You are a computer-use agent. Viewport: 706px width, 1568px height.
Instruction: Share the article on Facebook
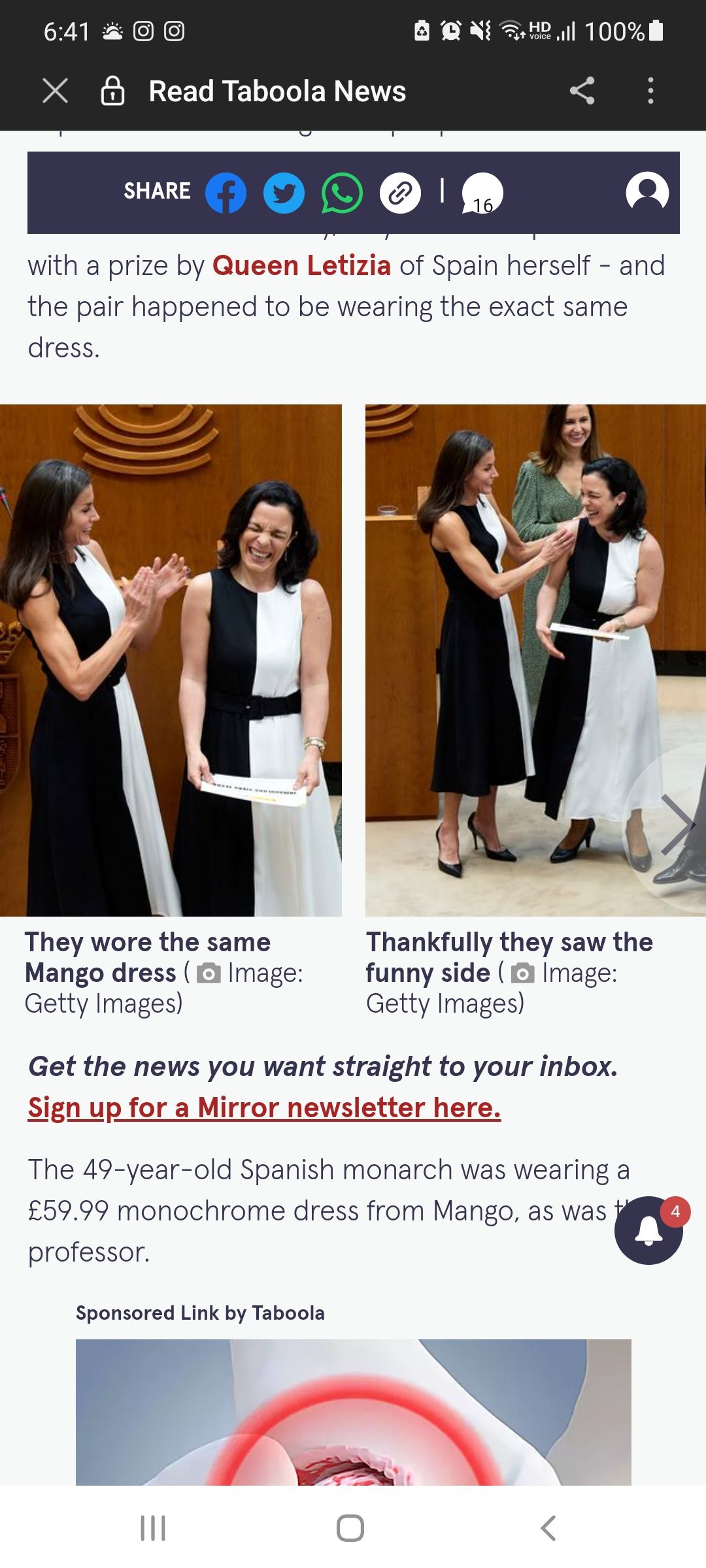click(x=226, y=193)
